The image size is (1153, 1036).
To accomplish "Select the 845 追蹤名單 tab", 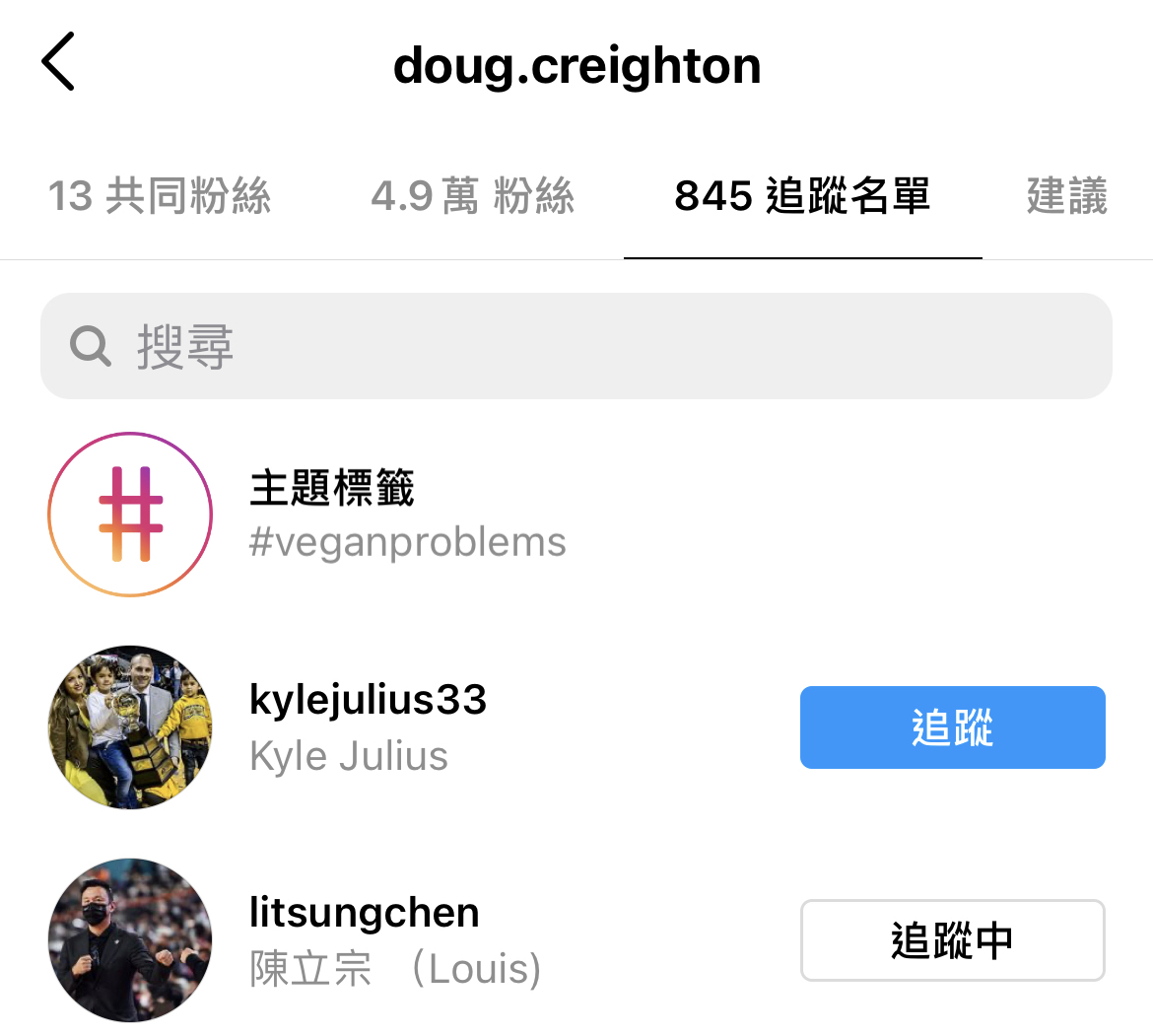I will (802, 196).
